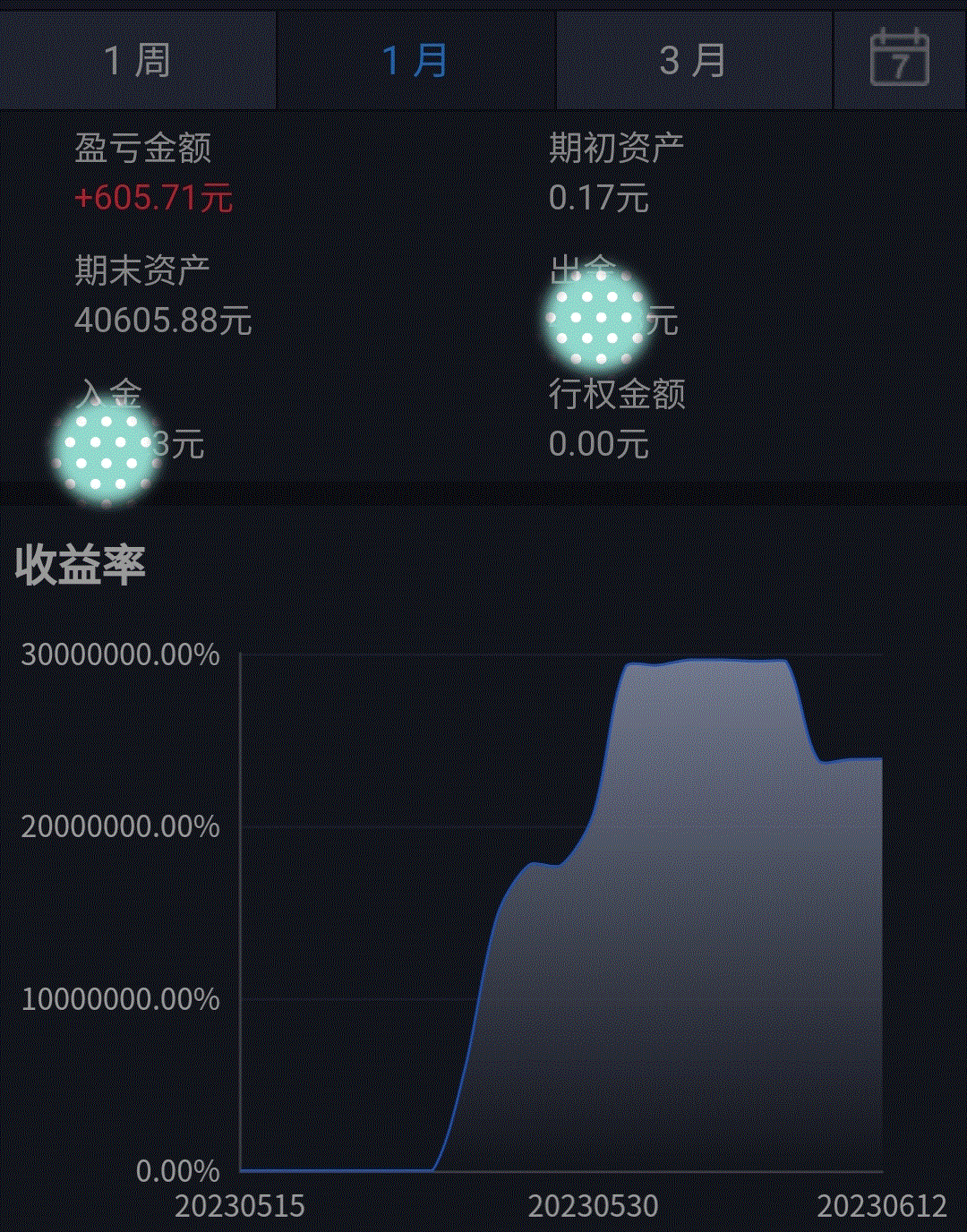Show the 3月 period
This screenshot has width=967, height=1232.
(x=693, y=61)
